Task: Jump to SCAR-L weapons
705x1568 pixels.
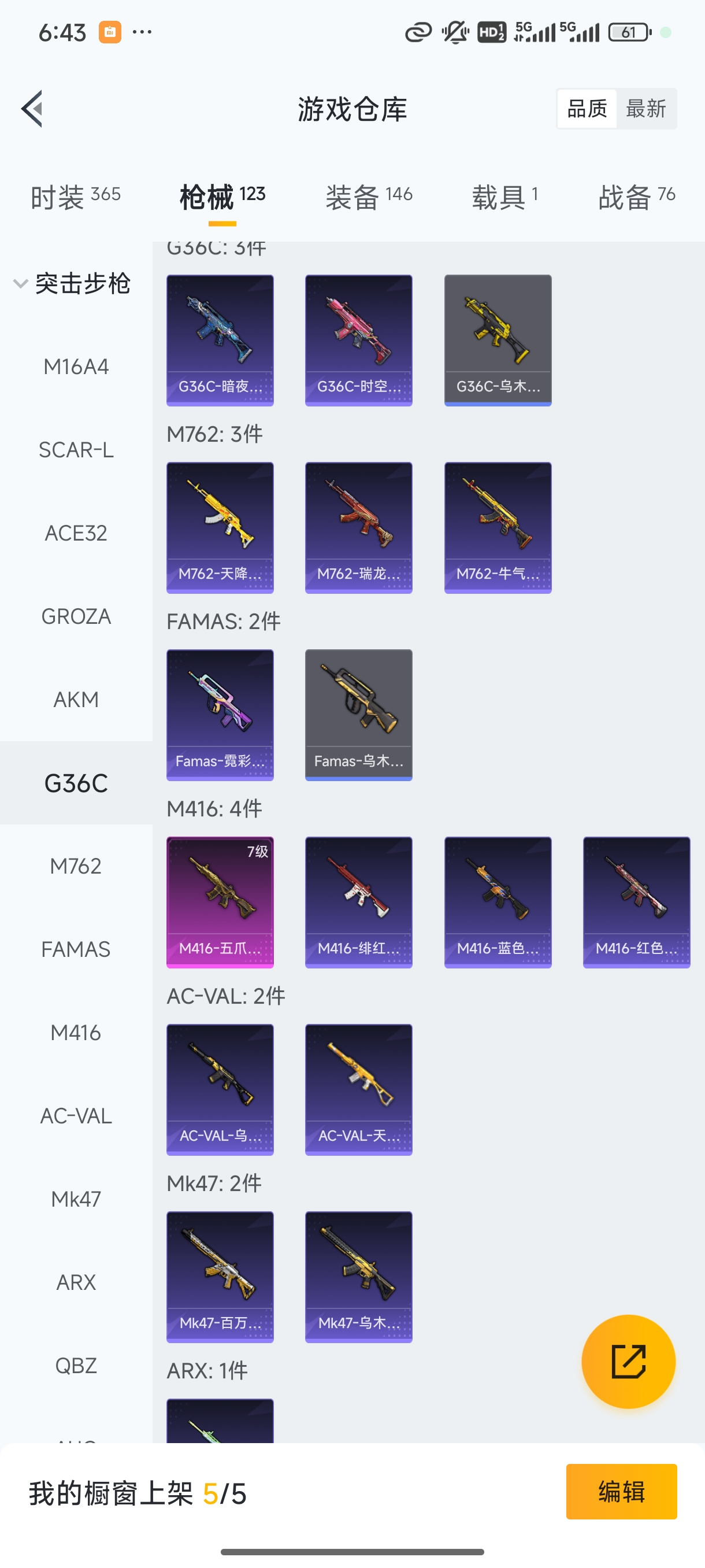Action: pyautogui.click(x=76, y=450)
